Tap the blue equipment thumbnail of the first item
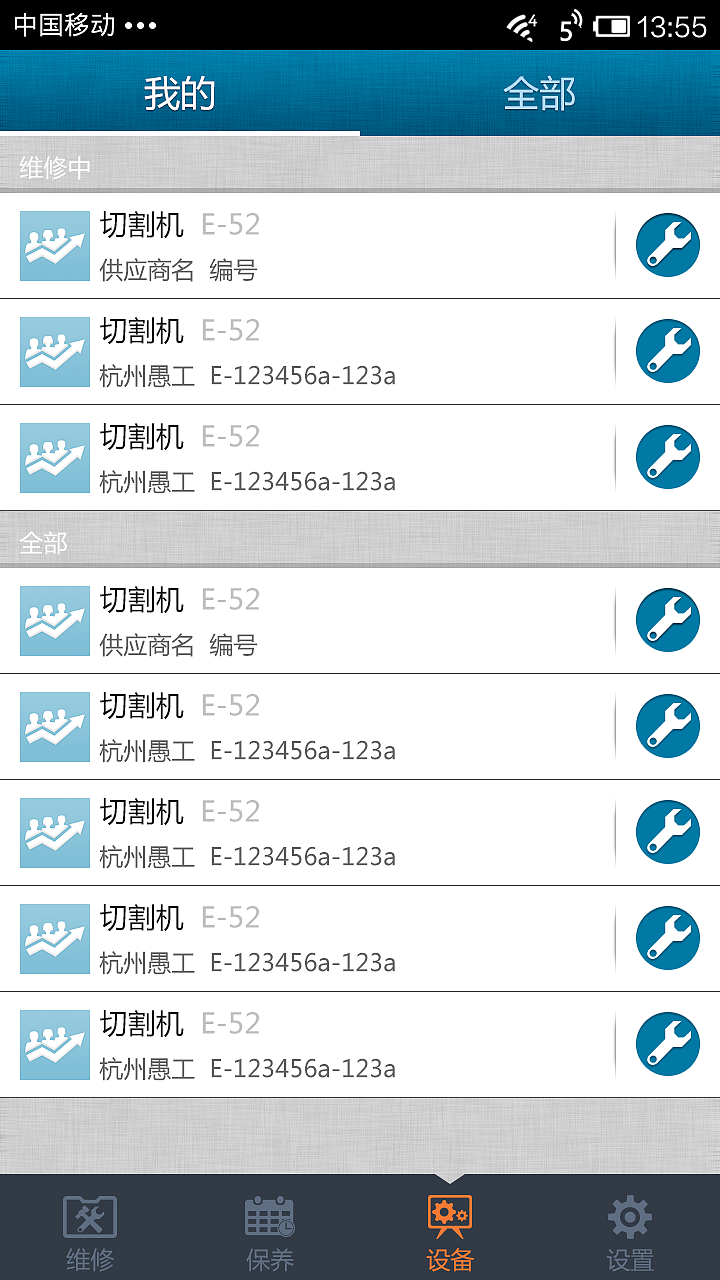This screenshot has height=1280, width=720. pyautogui.click(x=54, y=245)
